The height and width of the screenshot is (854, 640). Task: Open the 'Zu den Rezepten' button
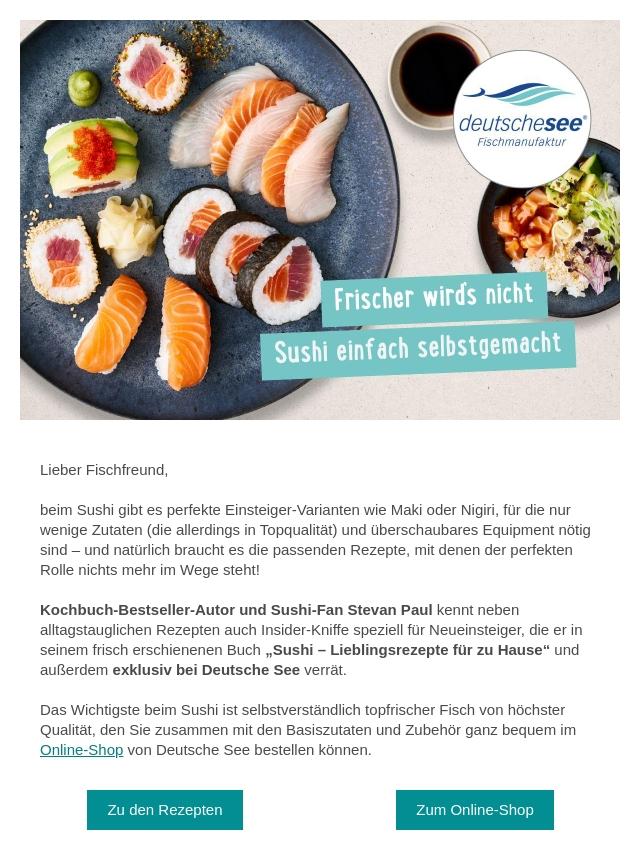(x=165, y=810)
